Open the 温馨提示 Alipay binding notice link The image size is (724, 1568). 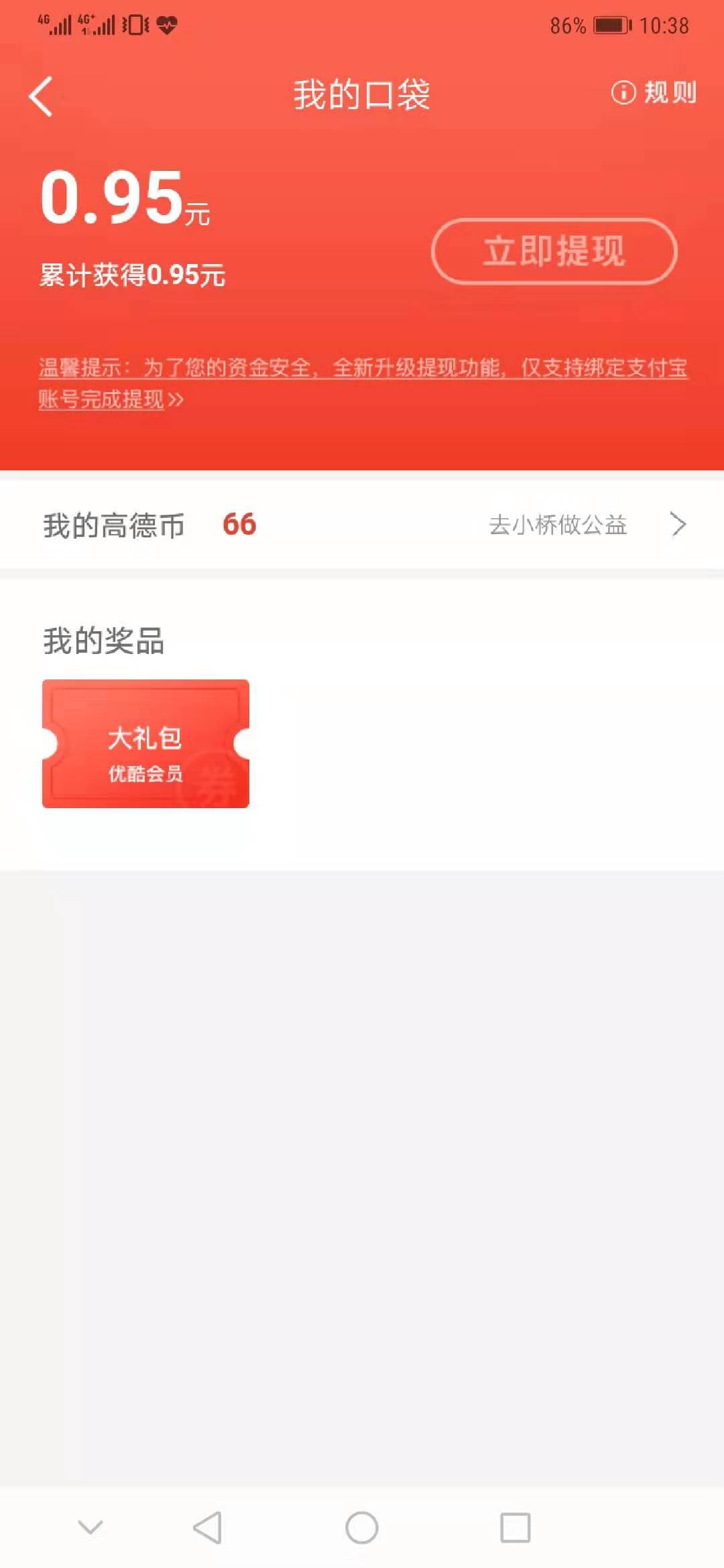[362, 383]
